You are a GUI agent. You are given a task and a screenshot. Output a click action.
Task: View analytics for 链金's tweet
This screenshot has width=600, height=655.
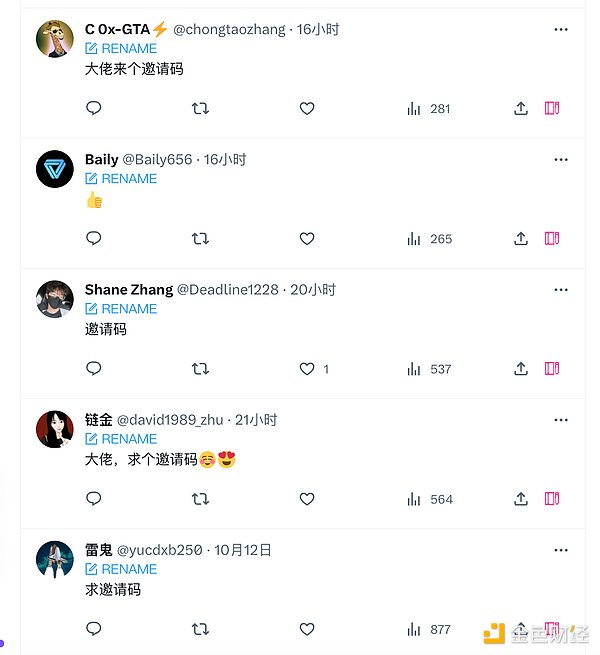click(x=430, y=498)
